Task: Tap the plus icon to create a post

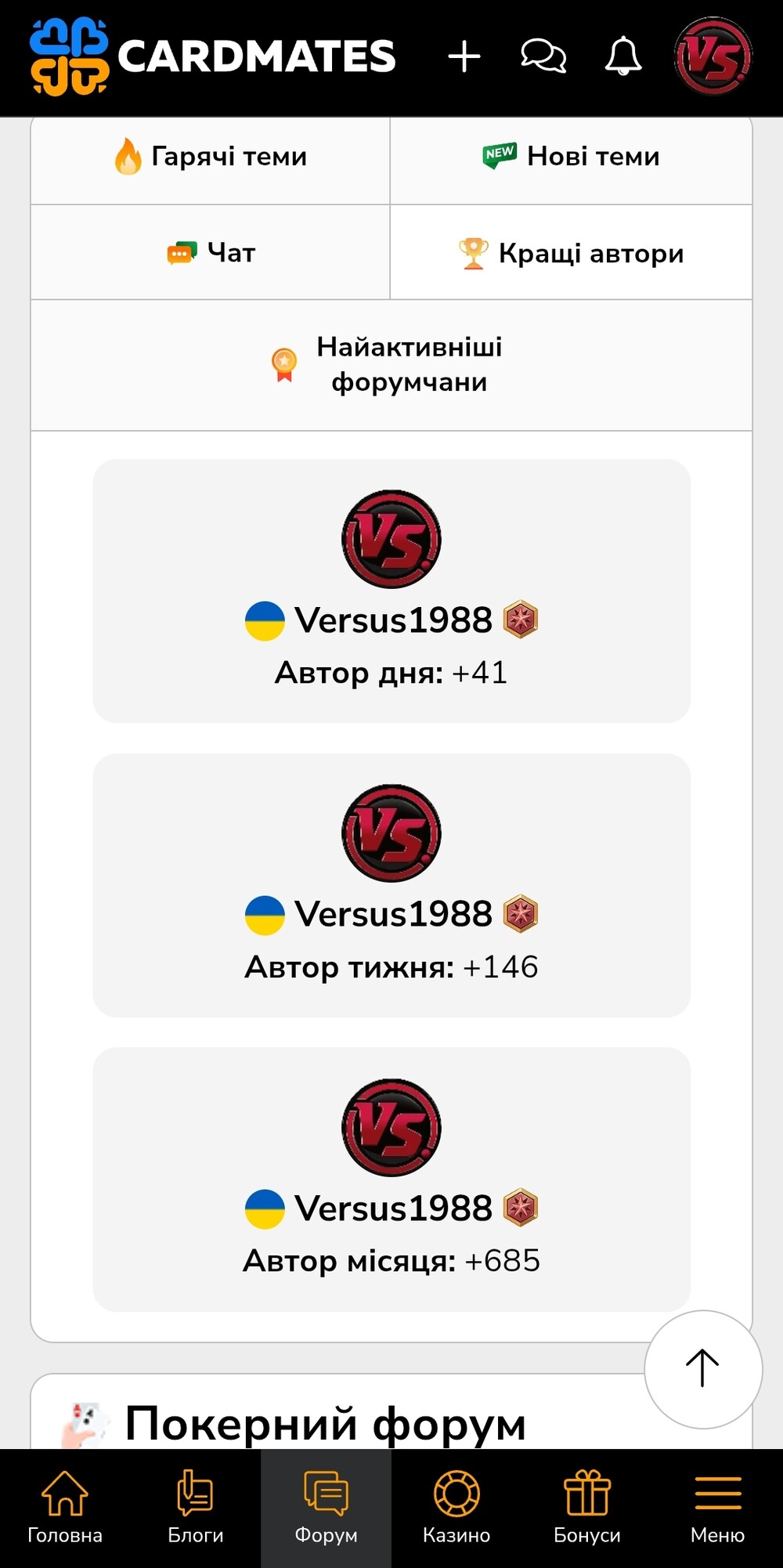Action: coord(464,56)
